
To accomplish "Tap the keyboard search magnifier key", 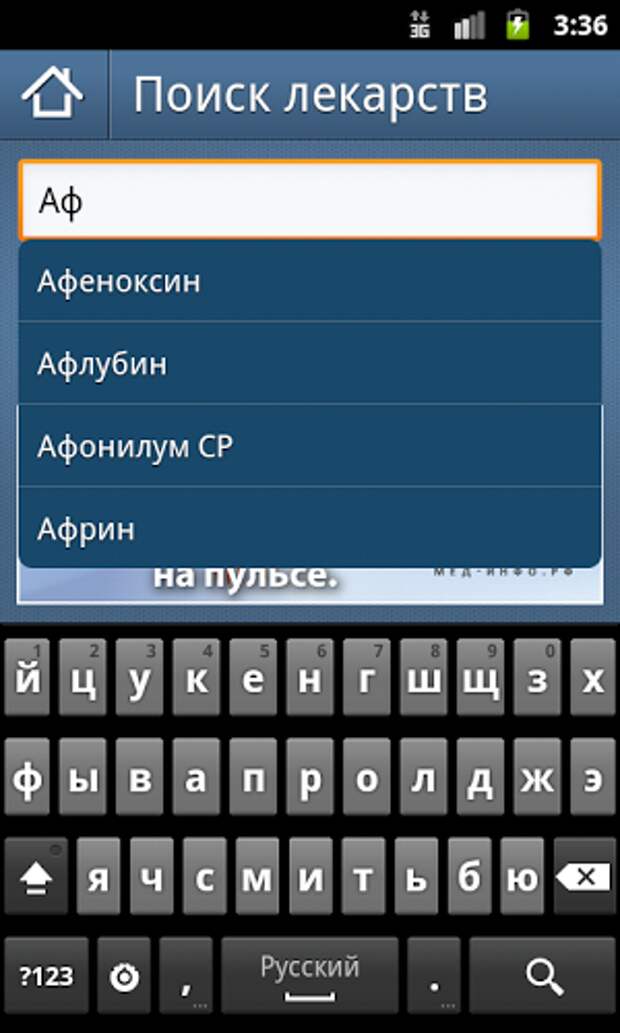I will coord(542,975).
